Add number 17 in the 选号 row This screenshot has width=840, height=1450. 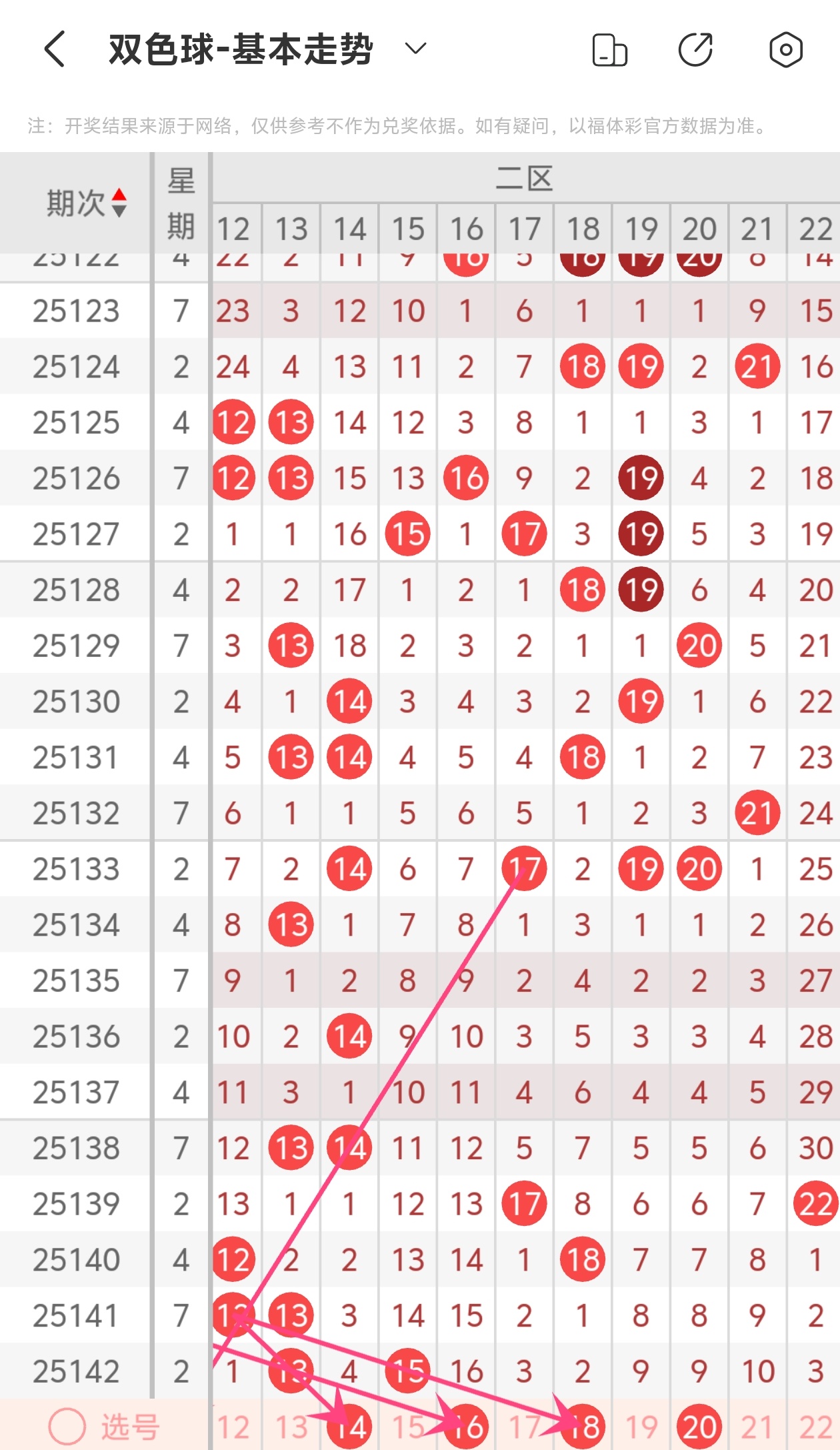tap(524, 1427)
